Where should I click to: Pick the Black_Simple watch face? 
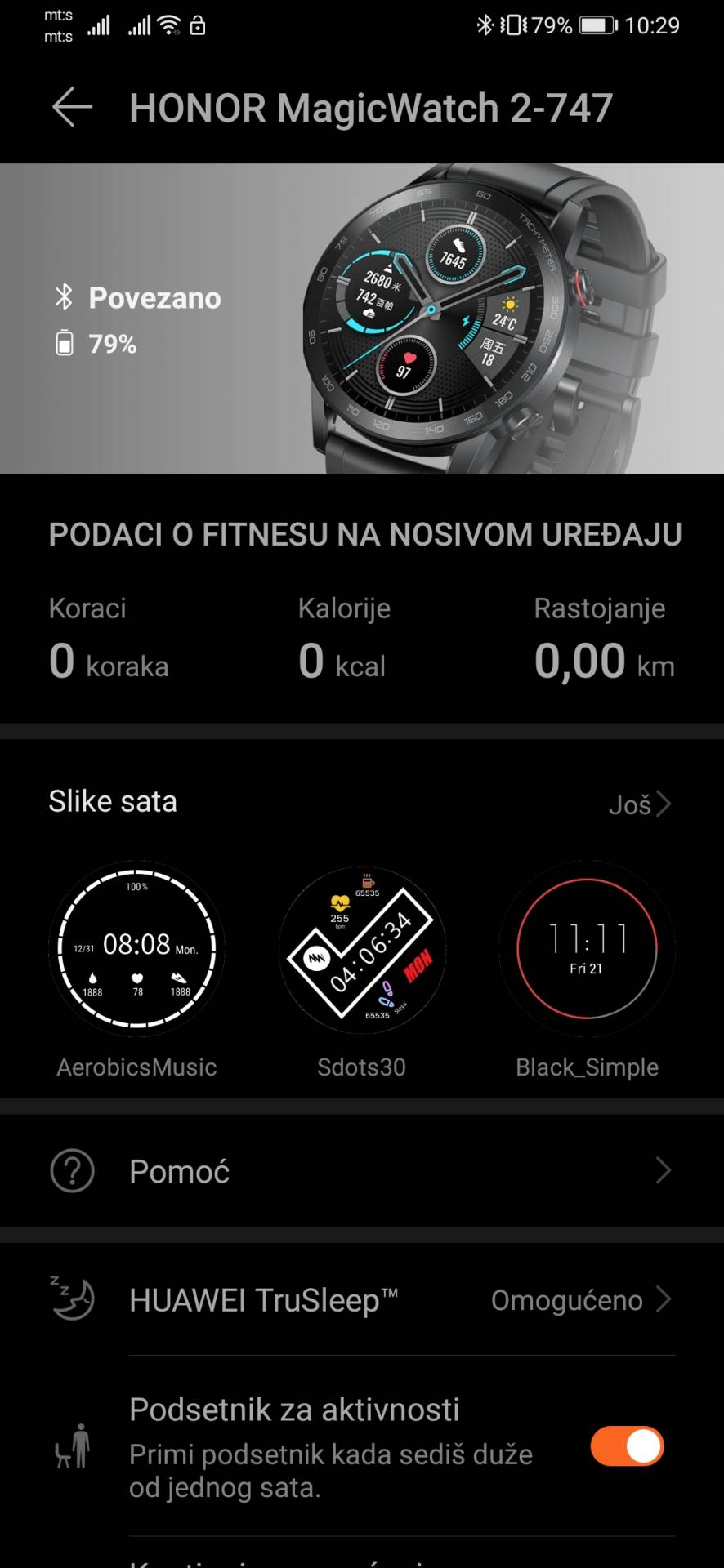click(x=587, y=949)
